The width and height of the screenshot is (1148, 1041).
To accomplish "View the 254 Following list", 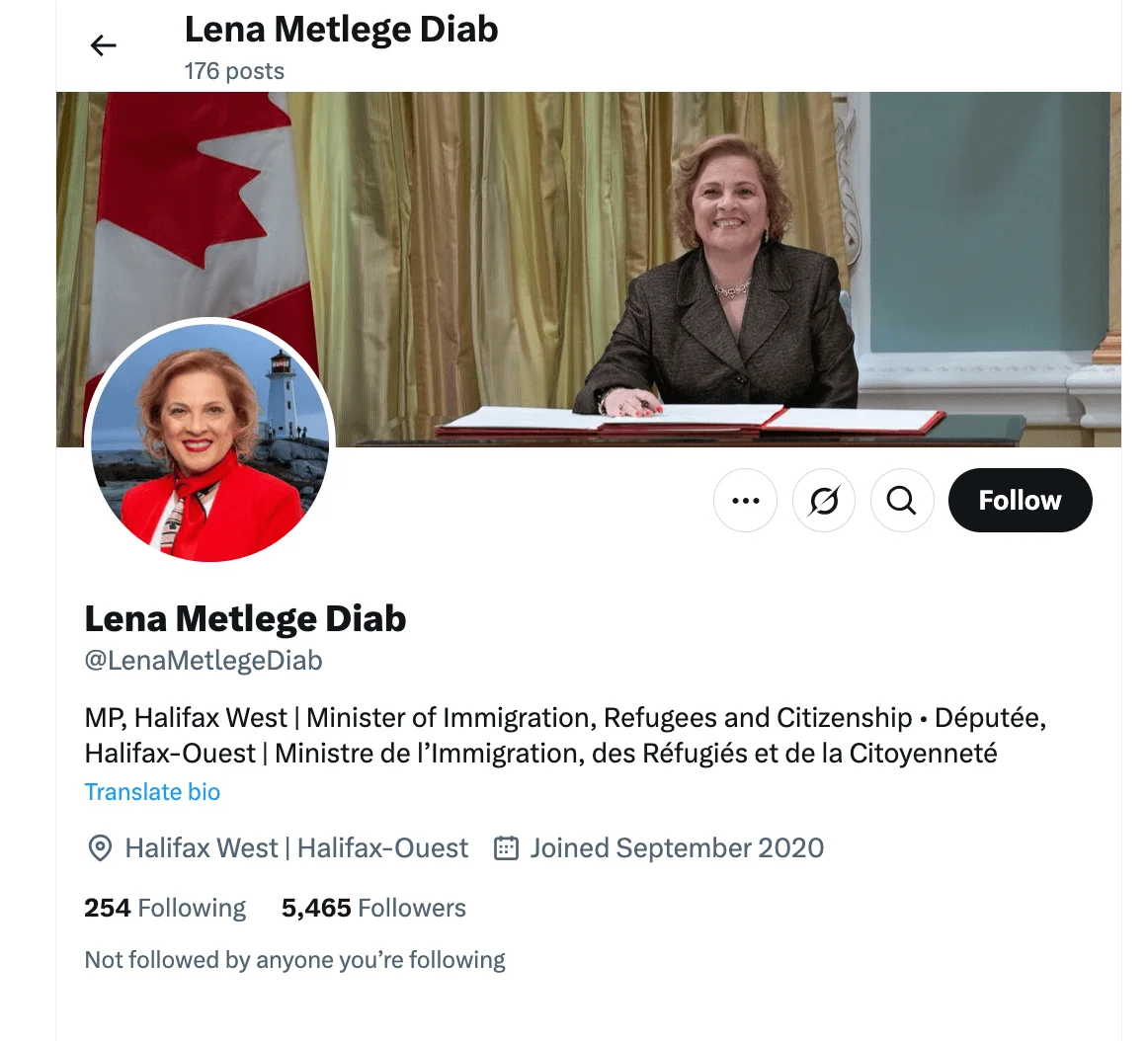I will [x=165, y=908].
